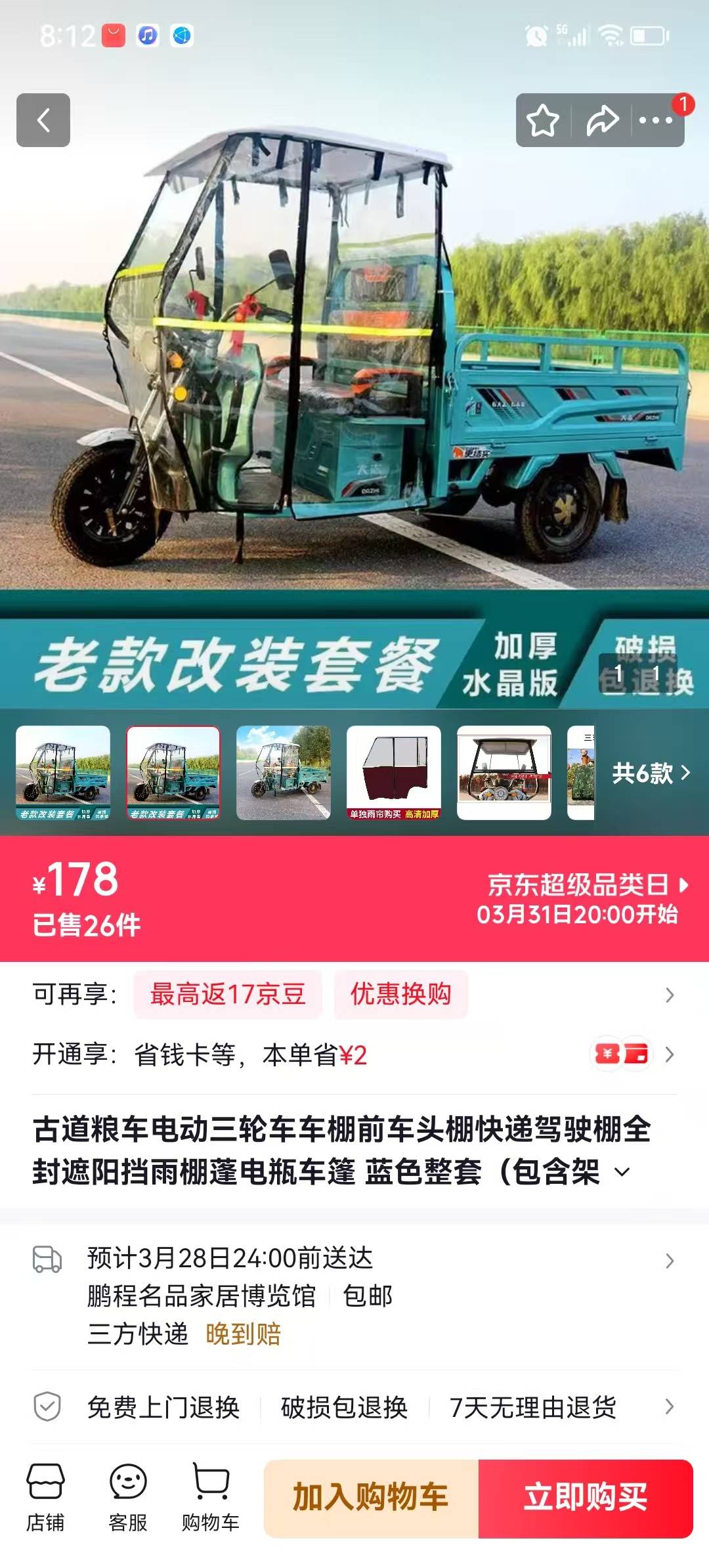The image size is (709, 1568).
Task: Open the 省钱卡 savings row
Action: [354, 1055]
